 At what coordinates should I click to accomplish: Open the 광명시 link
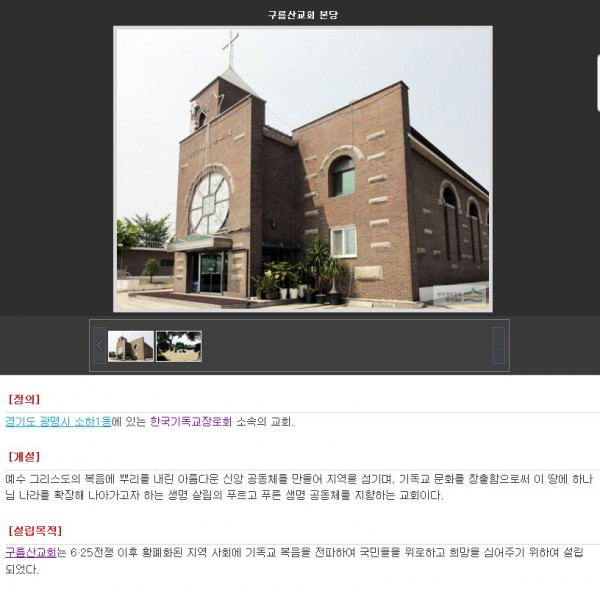tap(56, 422)
